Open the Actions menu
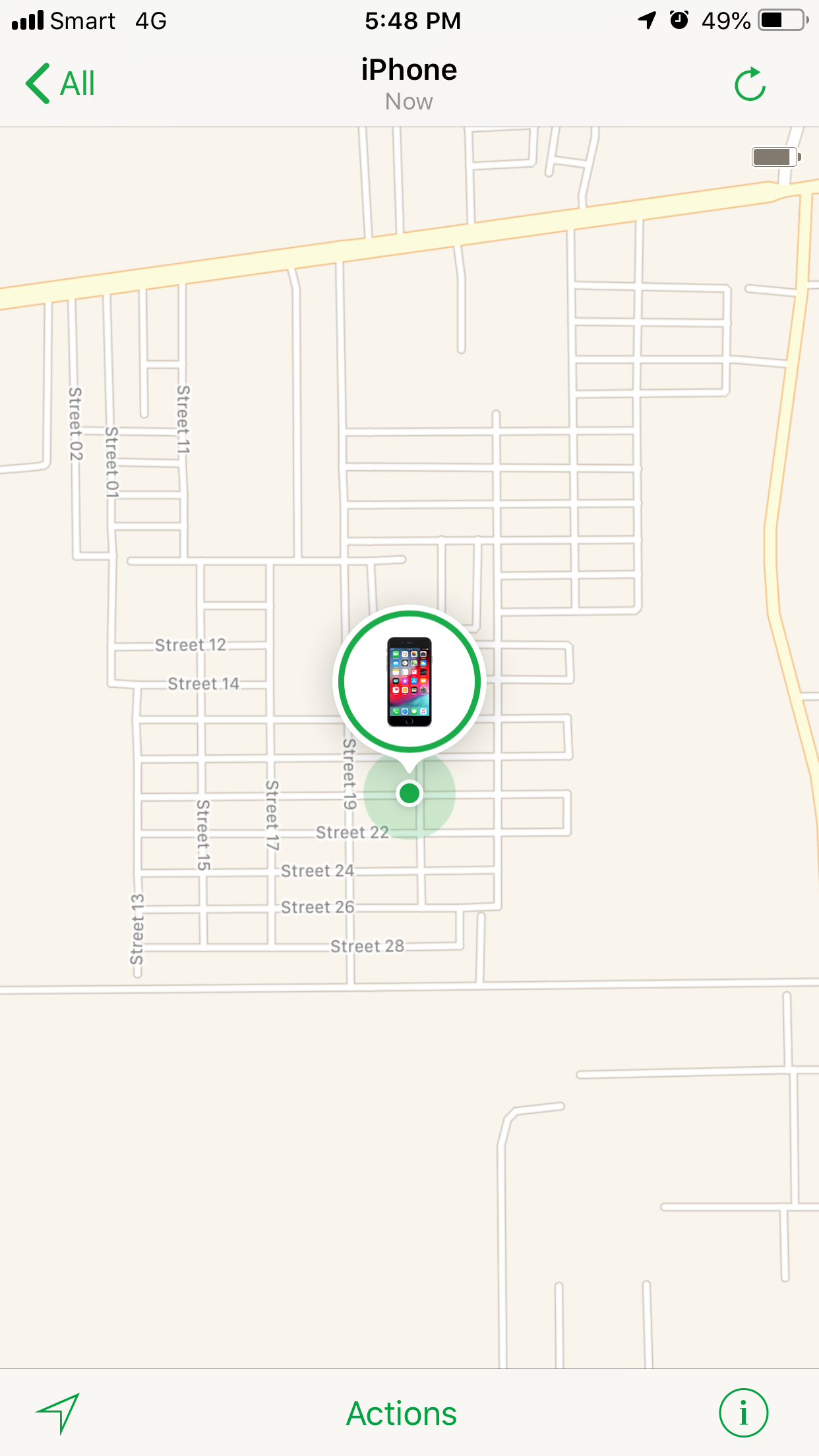 click(402, 1414)
